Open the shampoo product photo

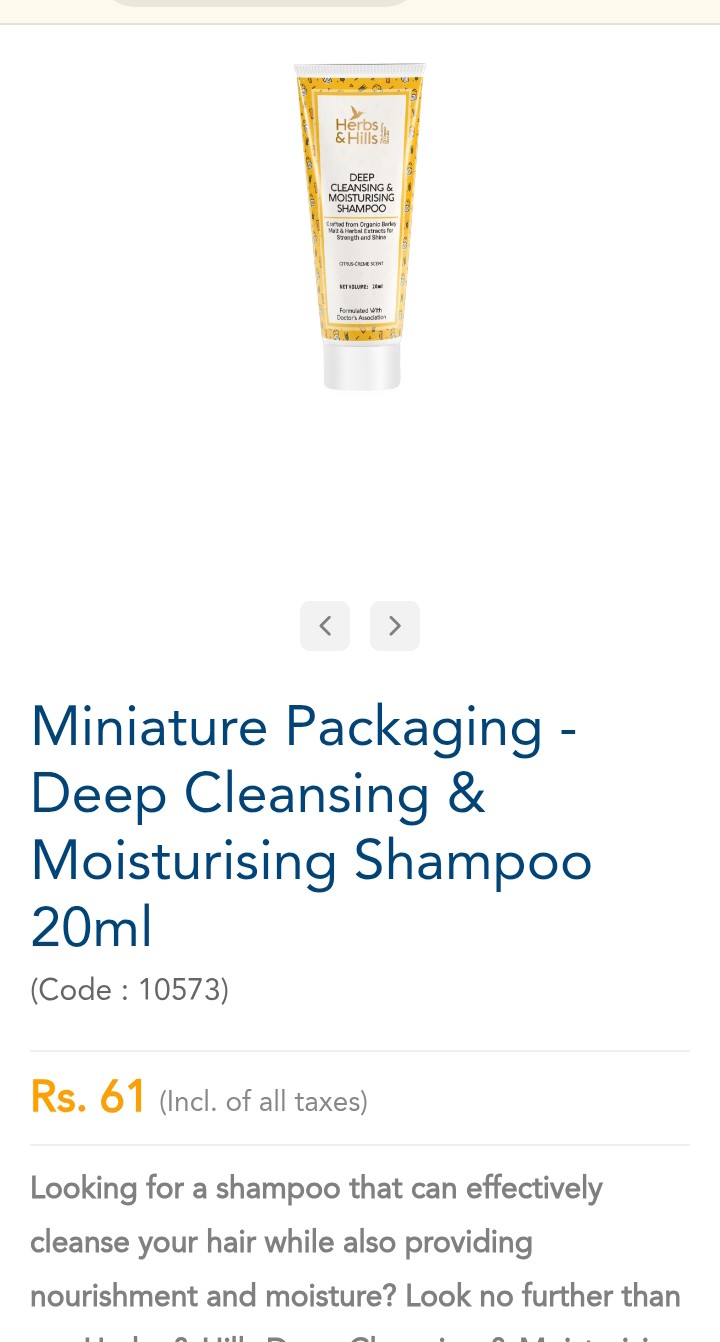click(361, 226)
